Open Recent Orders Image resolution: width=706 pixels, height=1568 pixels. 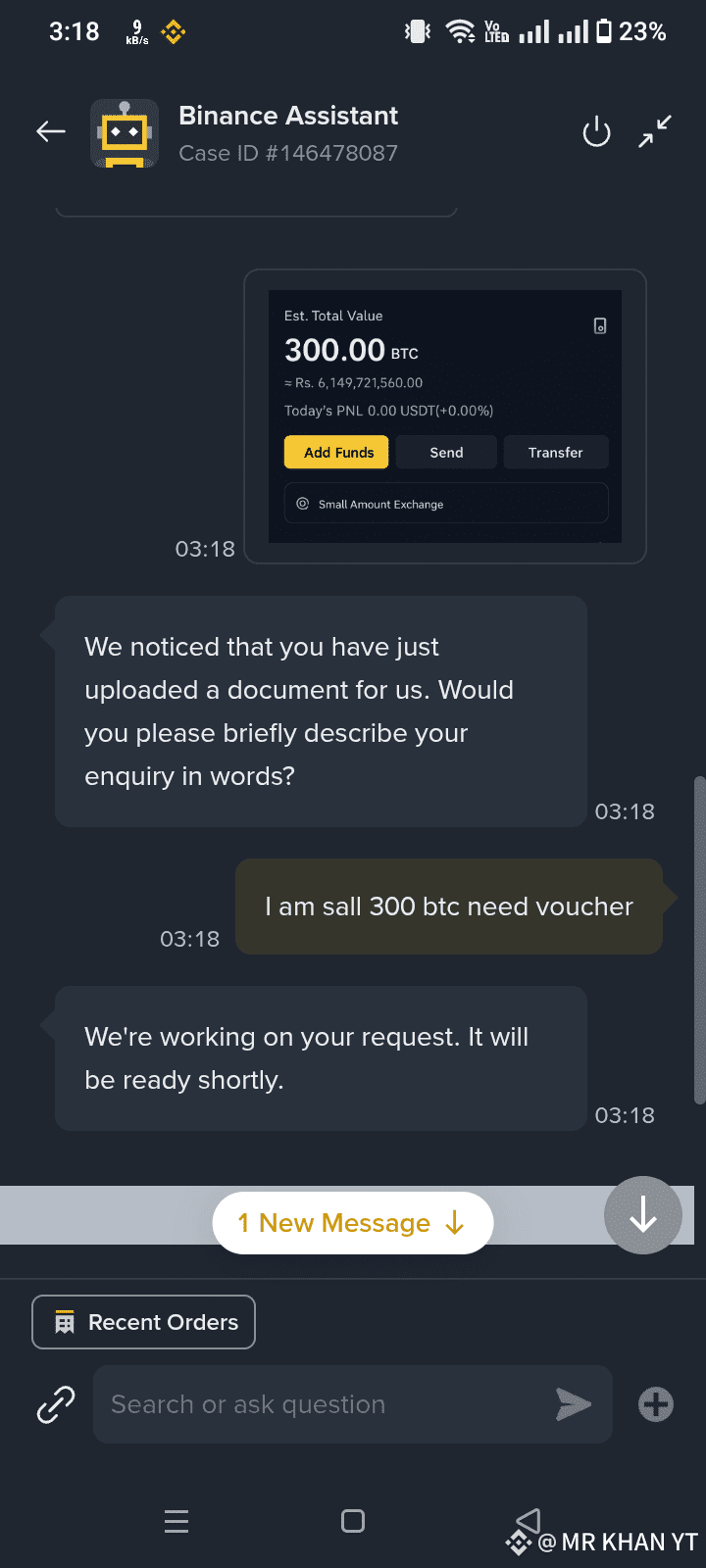pos(144,1322)
